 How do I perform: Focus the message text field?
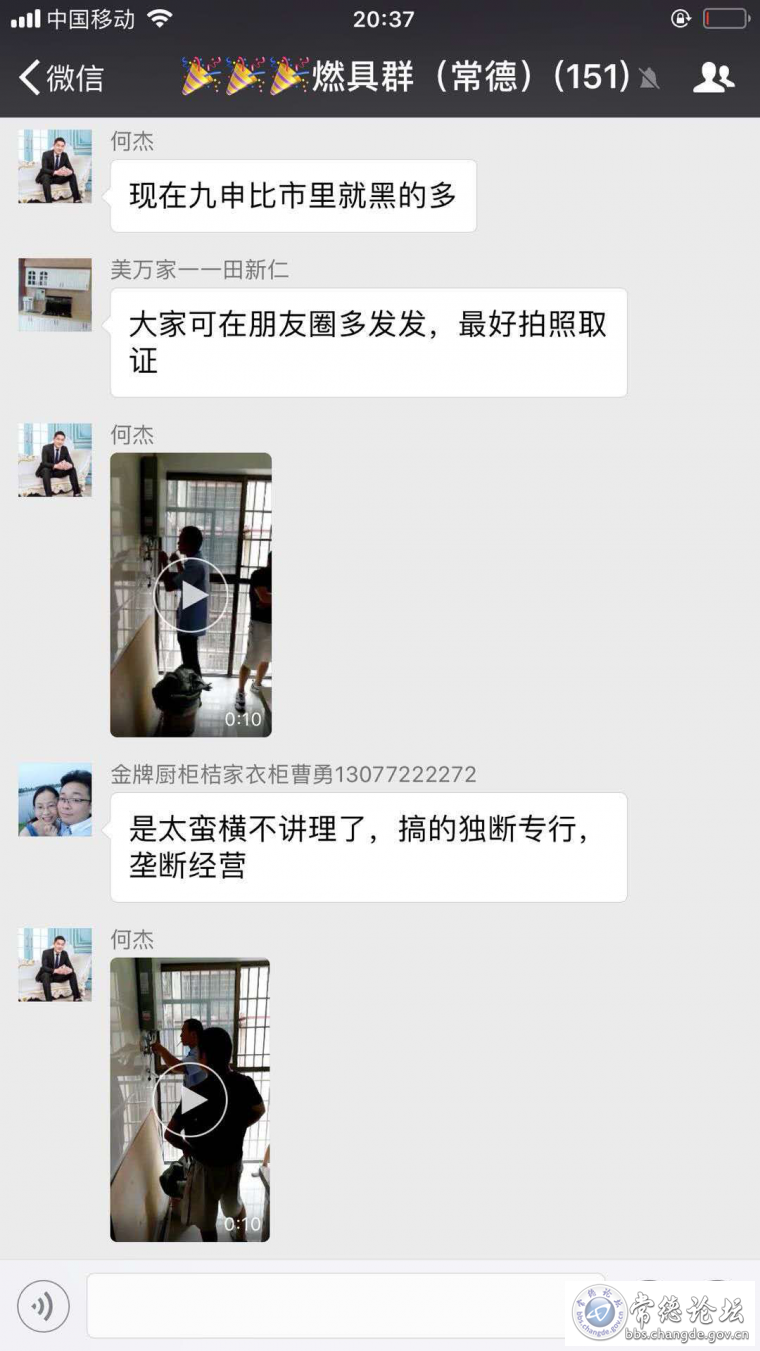click(330, 1306)
